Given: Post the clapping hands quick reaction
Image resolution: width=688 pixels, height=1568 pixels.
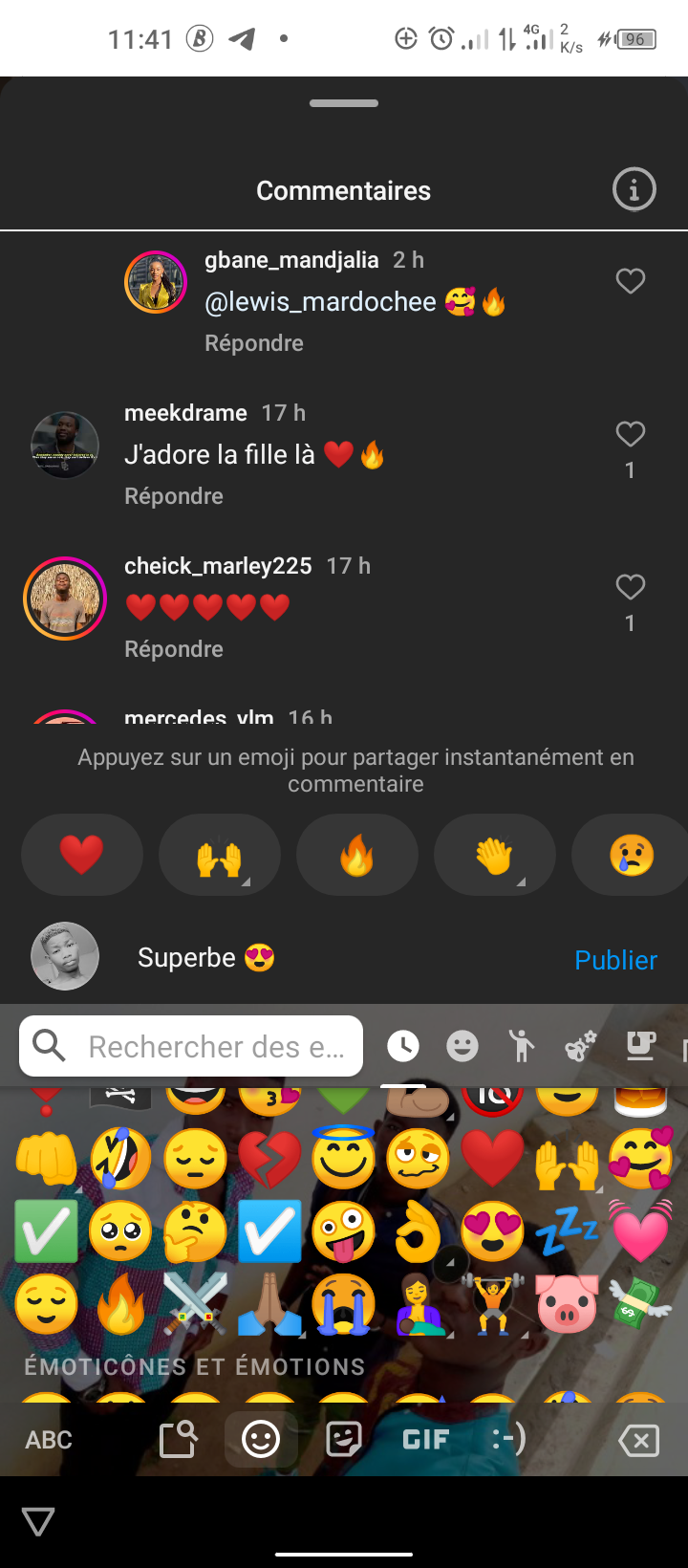Looking at the screenshot, I should coord(495,855).
